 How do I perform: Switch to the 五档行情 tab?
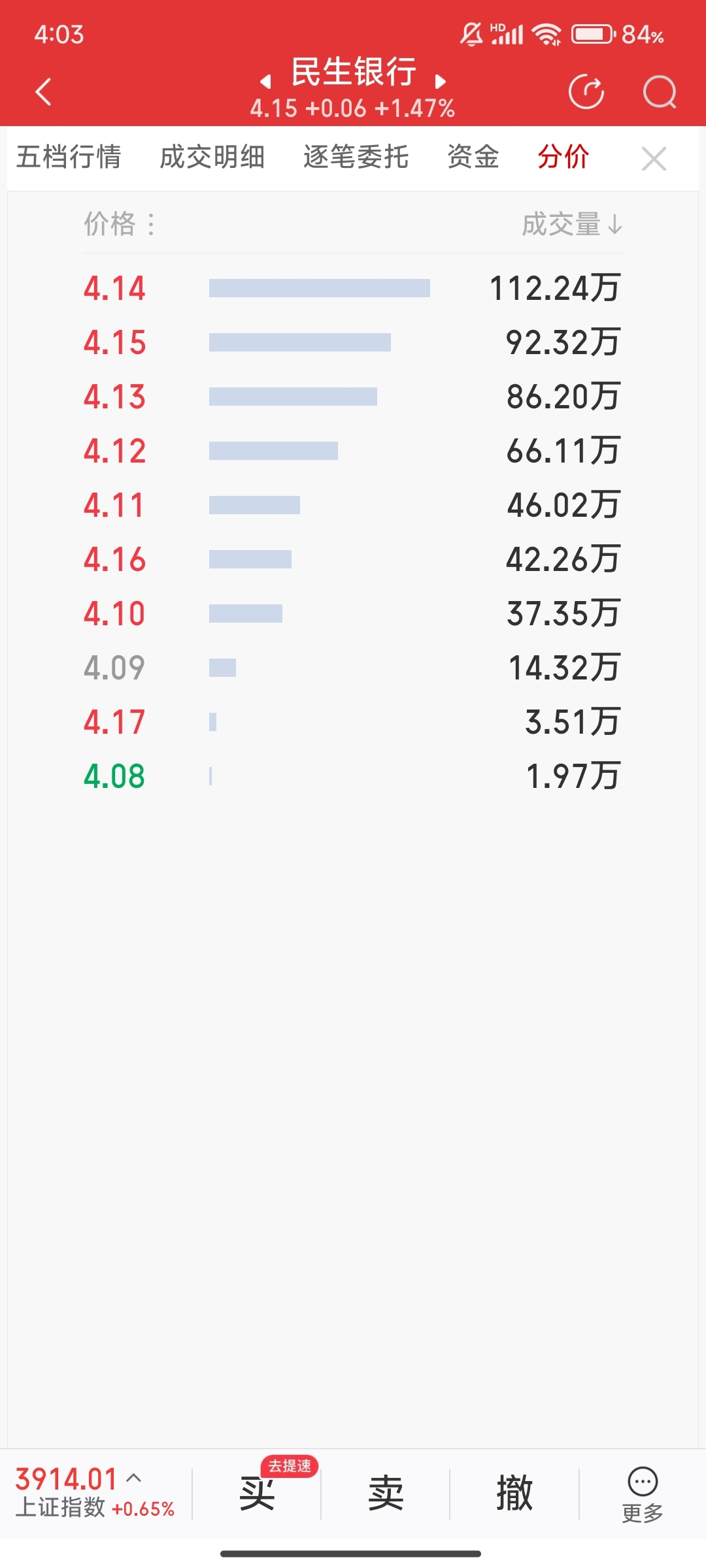point(69,157)
